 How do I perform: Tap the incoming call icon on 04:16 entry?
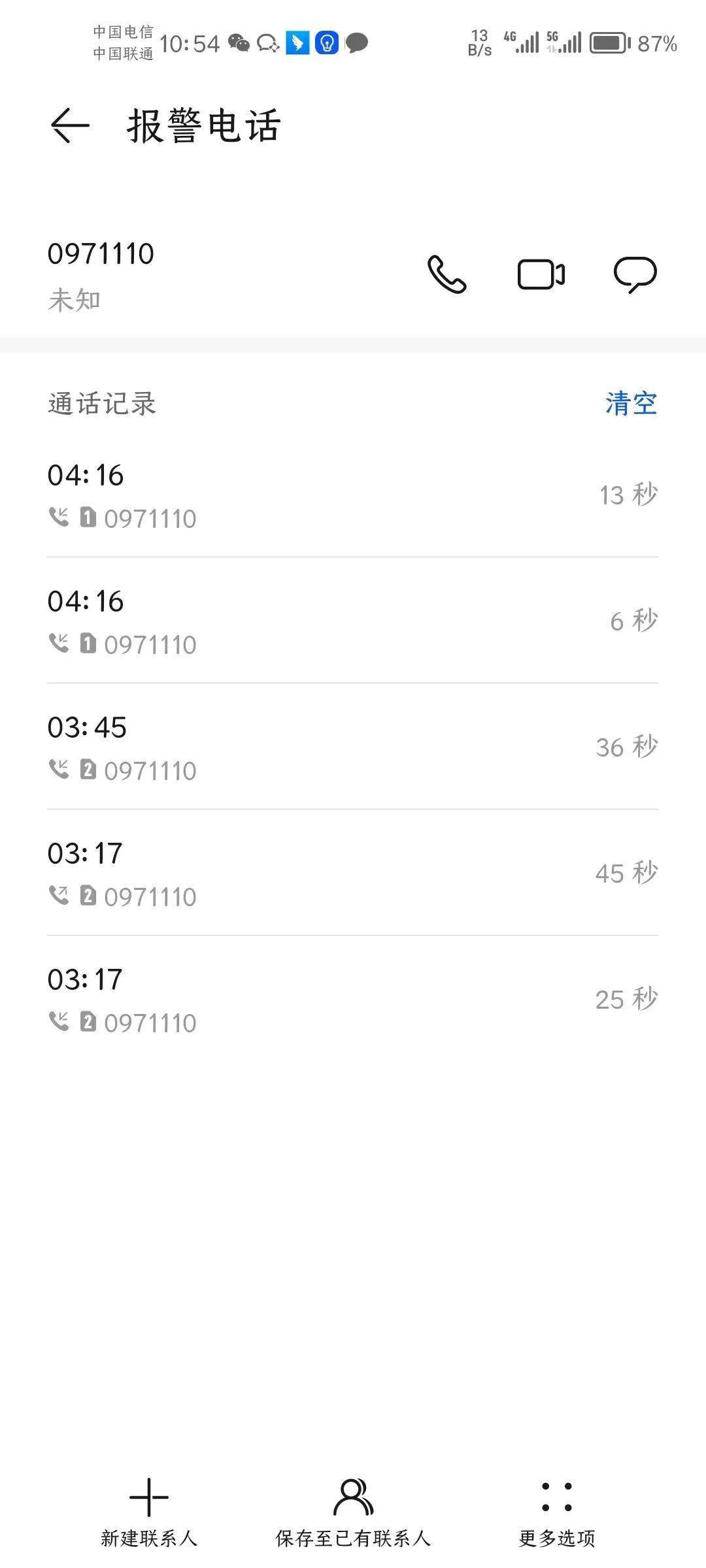pyautogui.click(x=59, y=518)
